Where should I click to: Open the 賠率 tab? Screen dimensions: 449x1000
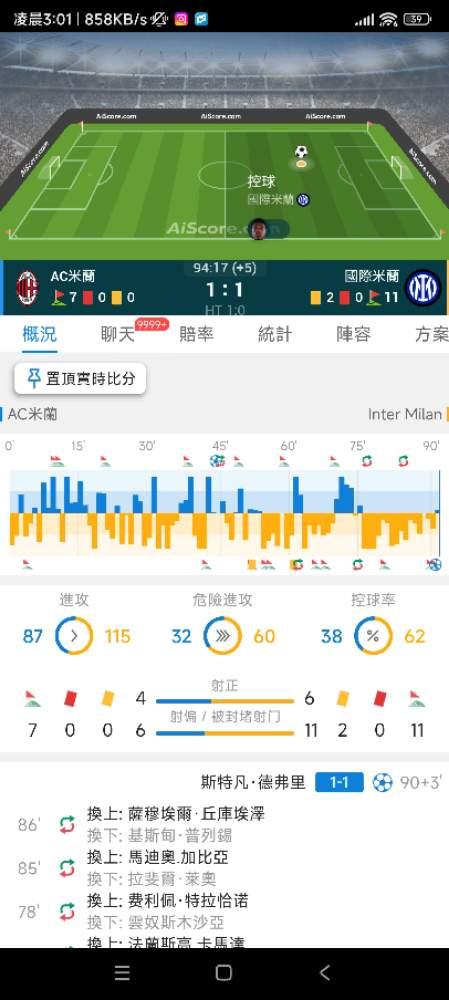coord(196,334)
